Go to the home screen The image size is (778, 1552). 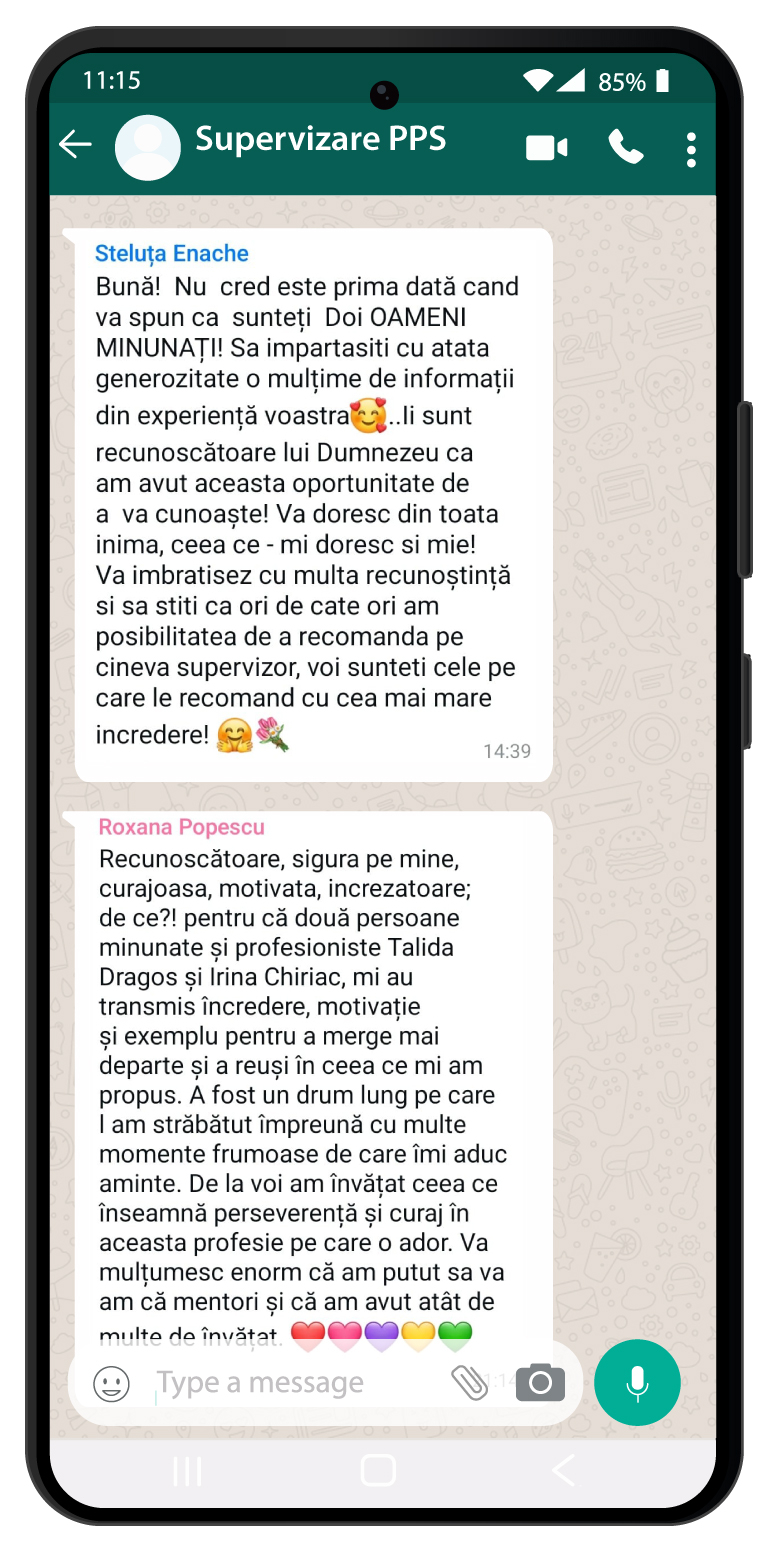click(x=378, y=1470)
